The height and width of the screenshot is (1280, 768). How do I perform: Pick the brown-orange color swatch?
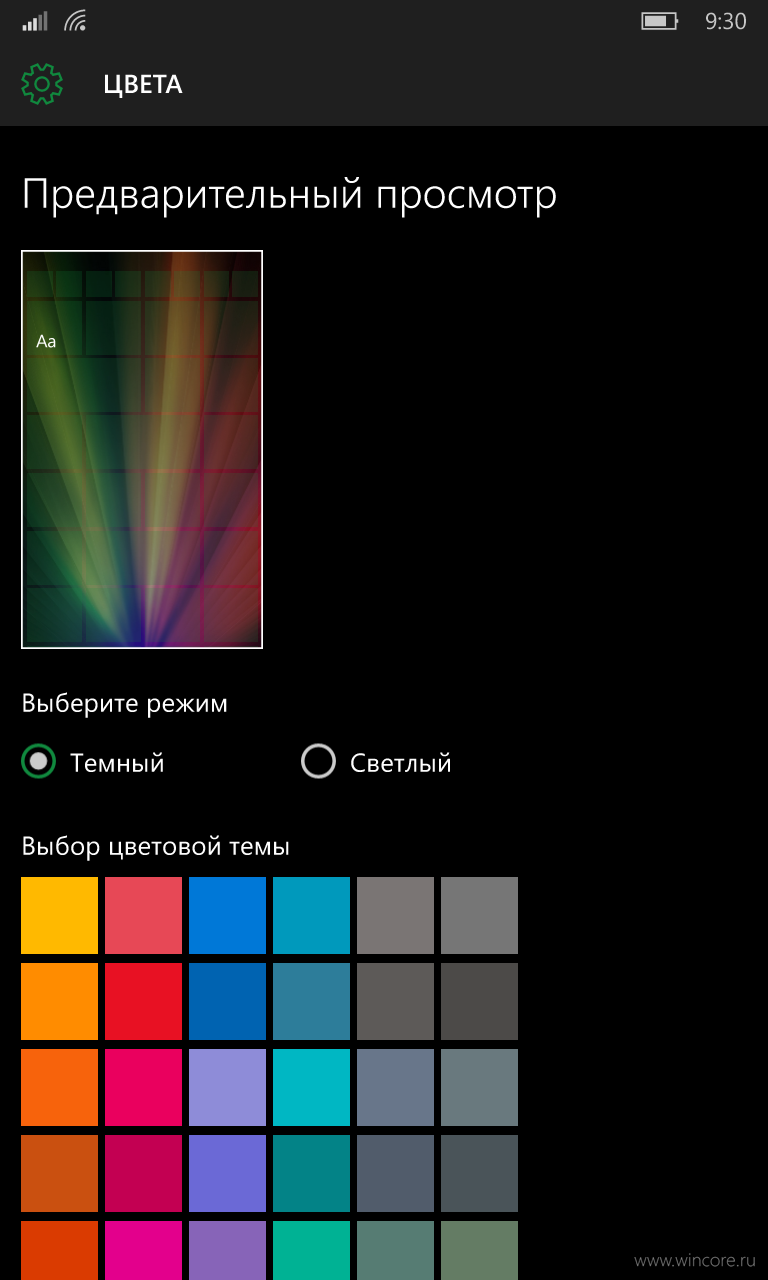point(60,1174)
